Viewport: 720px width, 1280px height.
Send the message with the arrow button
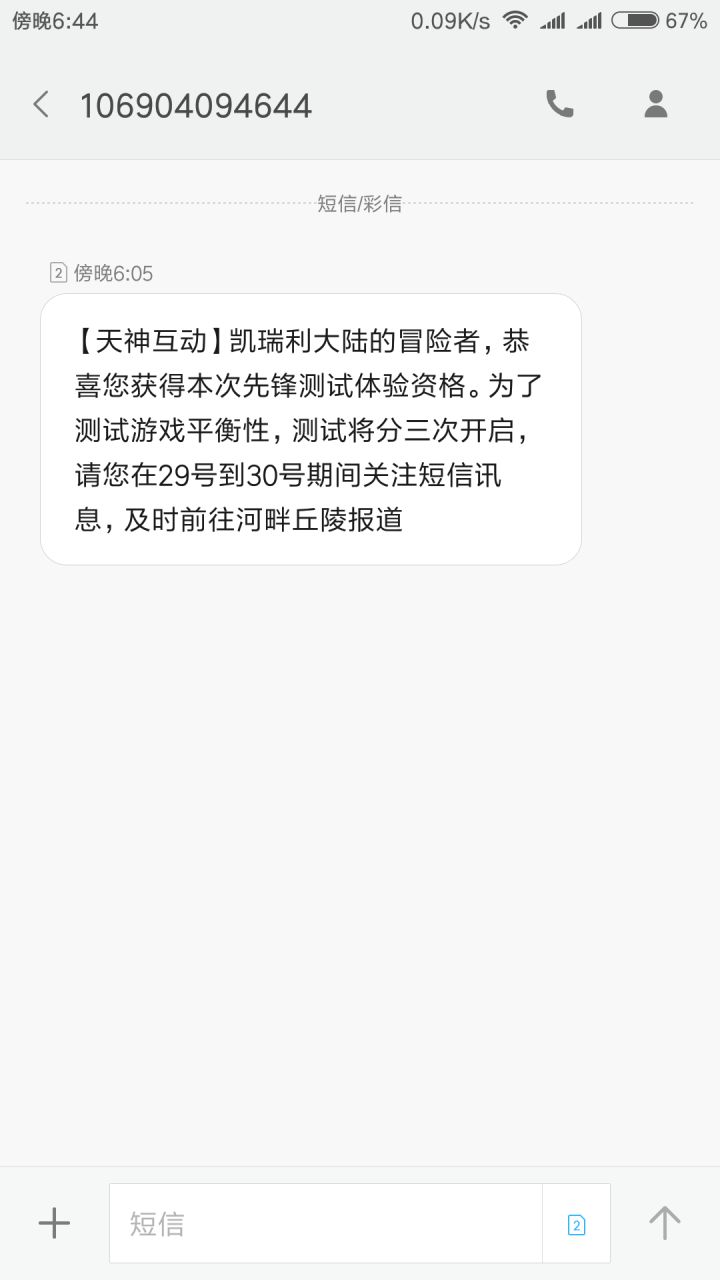[x=664, y=1223]
